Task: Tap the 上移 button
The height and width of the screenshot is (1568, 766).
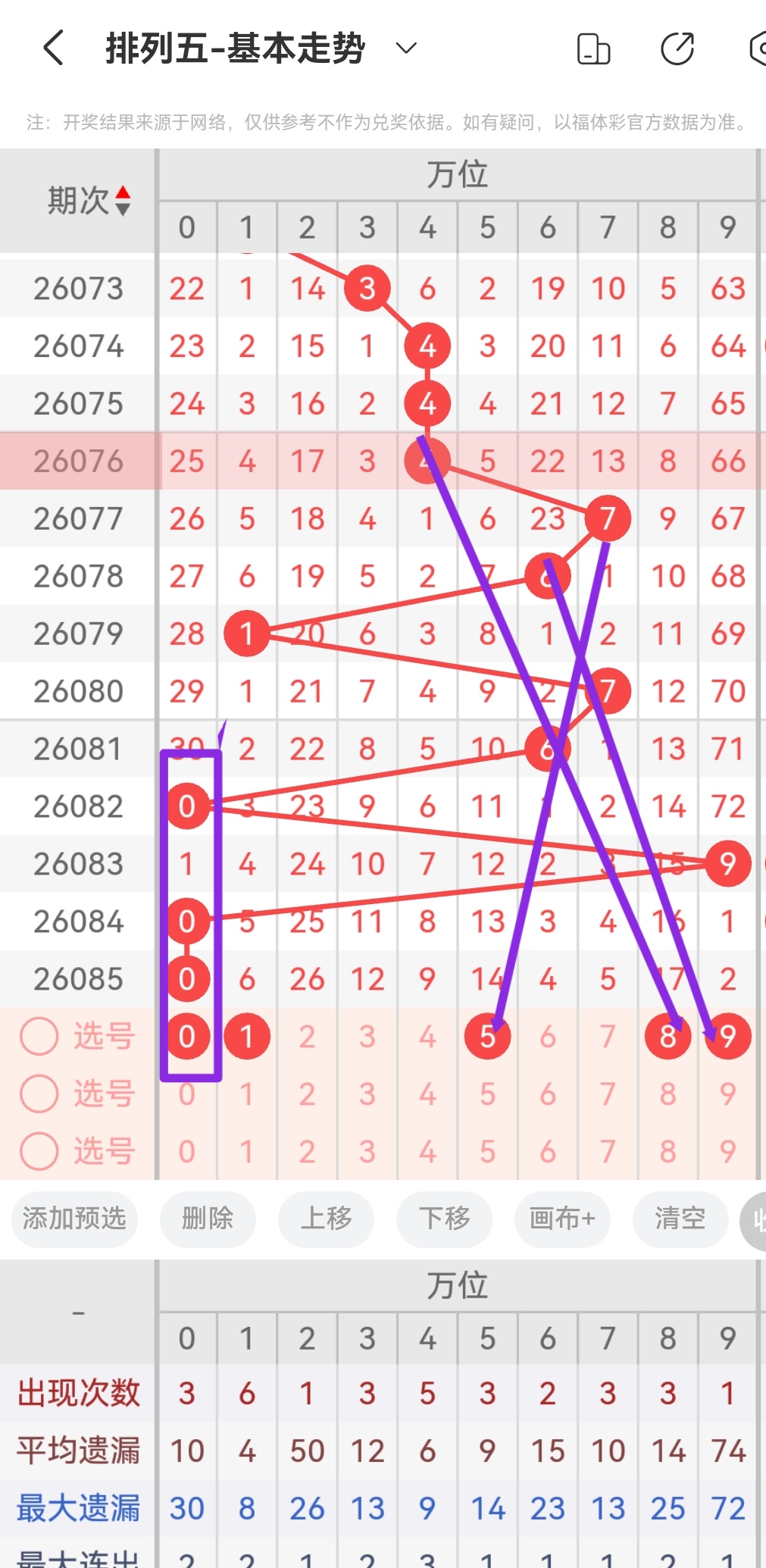Action: coord(326,1219)
